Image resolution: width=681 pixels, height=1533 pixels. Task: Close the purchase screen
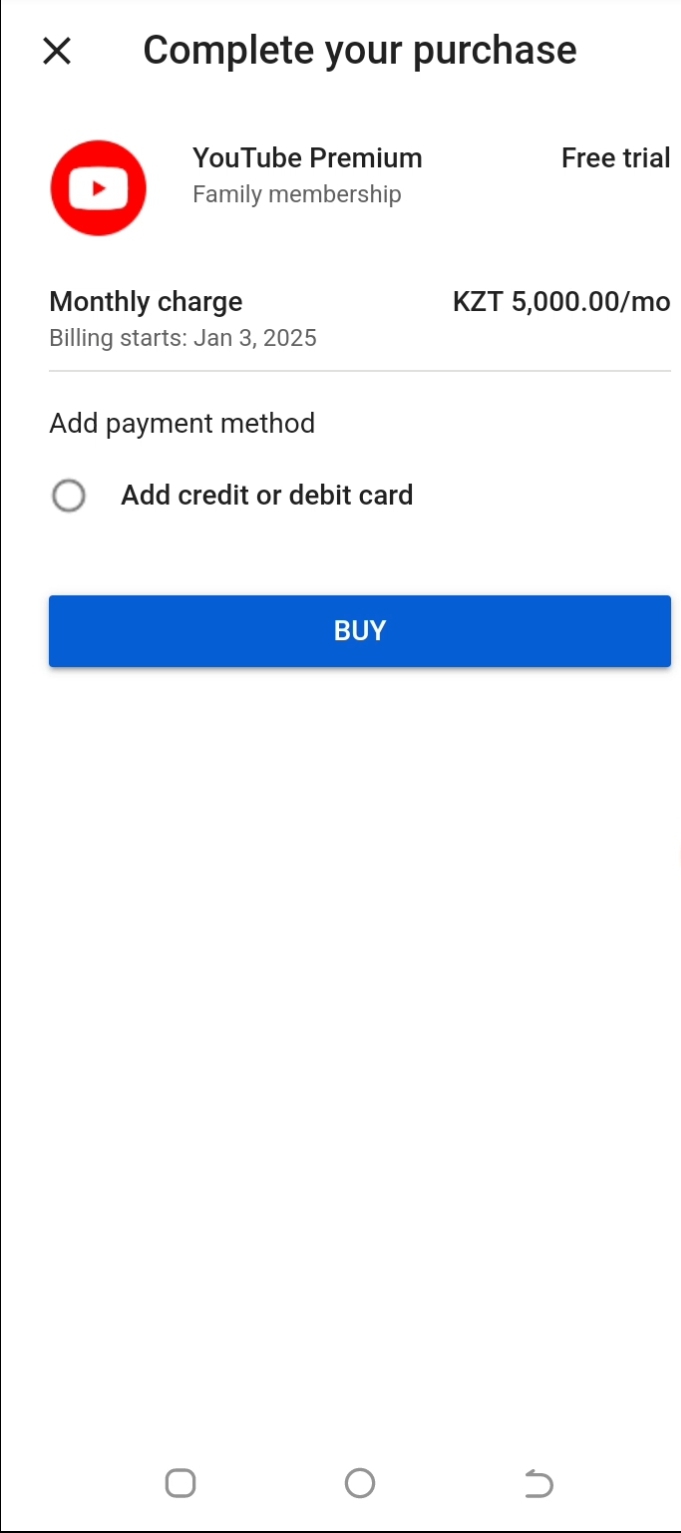coord(57,51)
